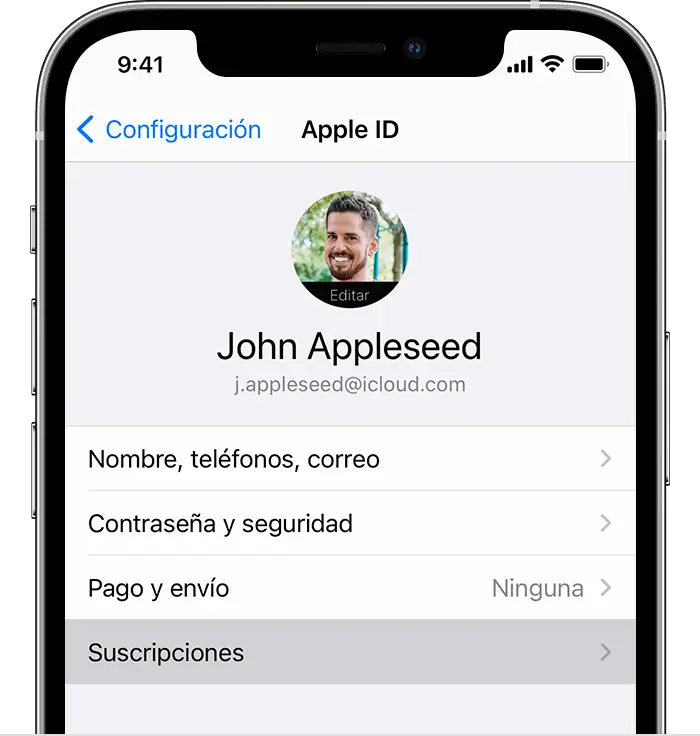Edit the profile photo via Editar
This screenshot has width=700, height=736.
pos(349,295)
